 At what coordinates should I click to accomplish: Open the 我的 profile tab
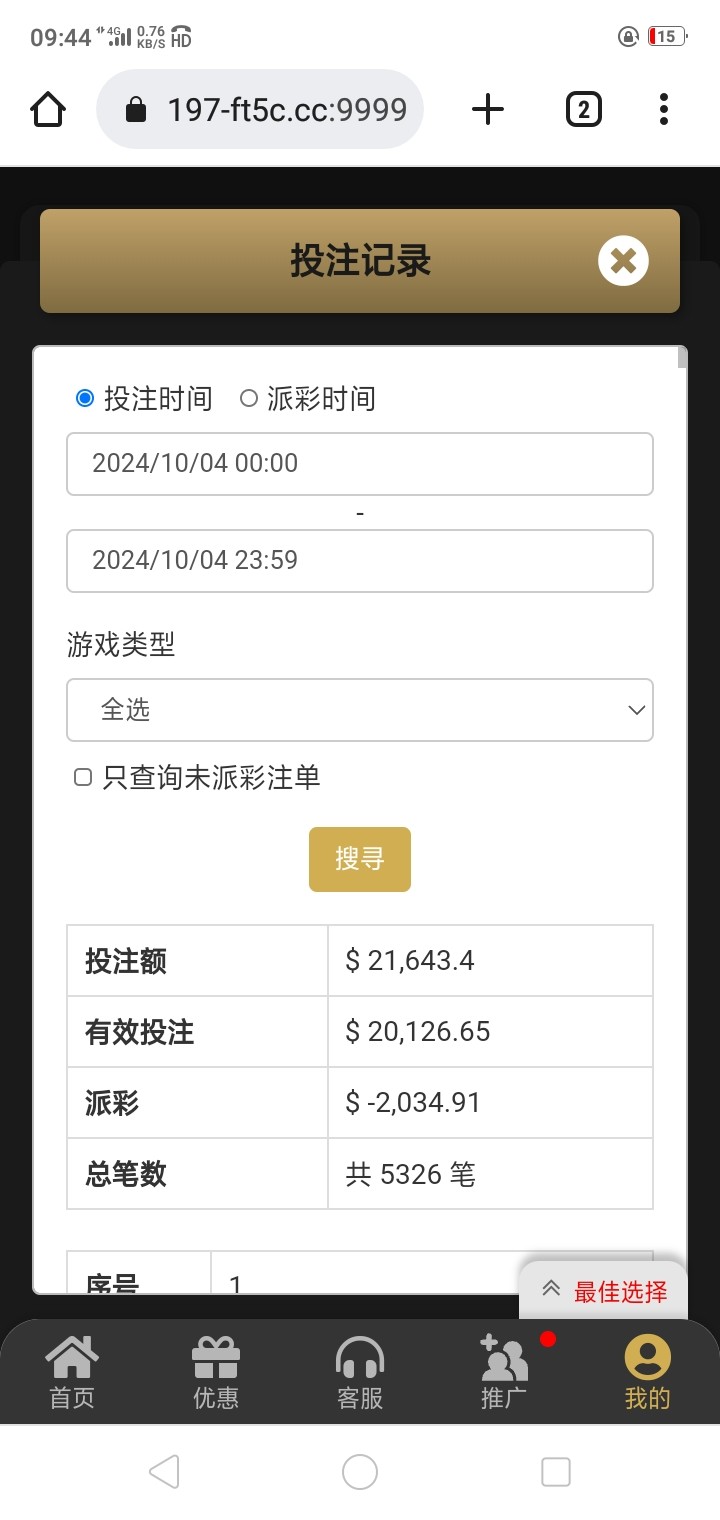point(647,1372)
